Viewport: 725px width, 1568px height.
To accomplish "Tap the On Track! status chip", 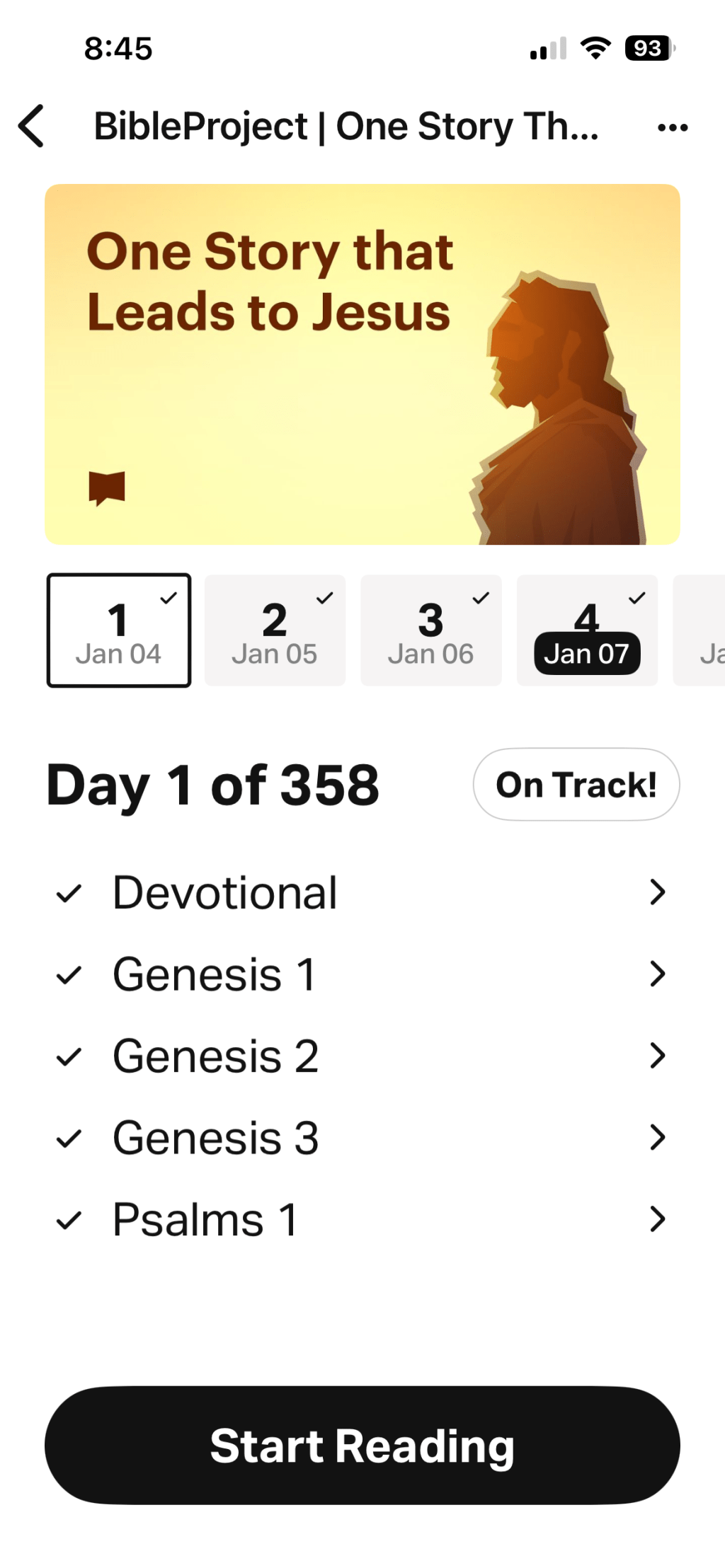I will 576,784.
